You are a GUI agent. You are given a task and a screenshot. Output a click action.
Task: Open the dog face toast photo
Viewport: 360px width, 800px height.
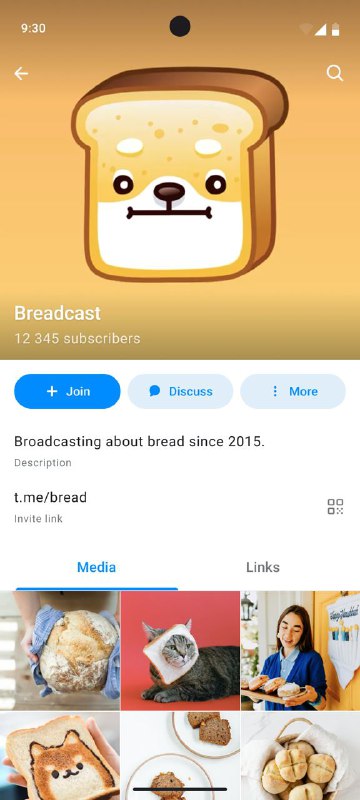[x=60, y=756]
